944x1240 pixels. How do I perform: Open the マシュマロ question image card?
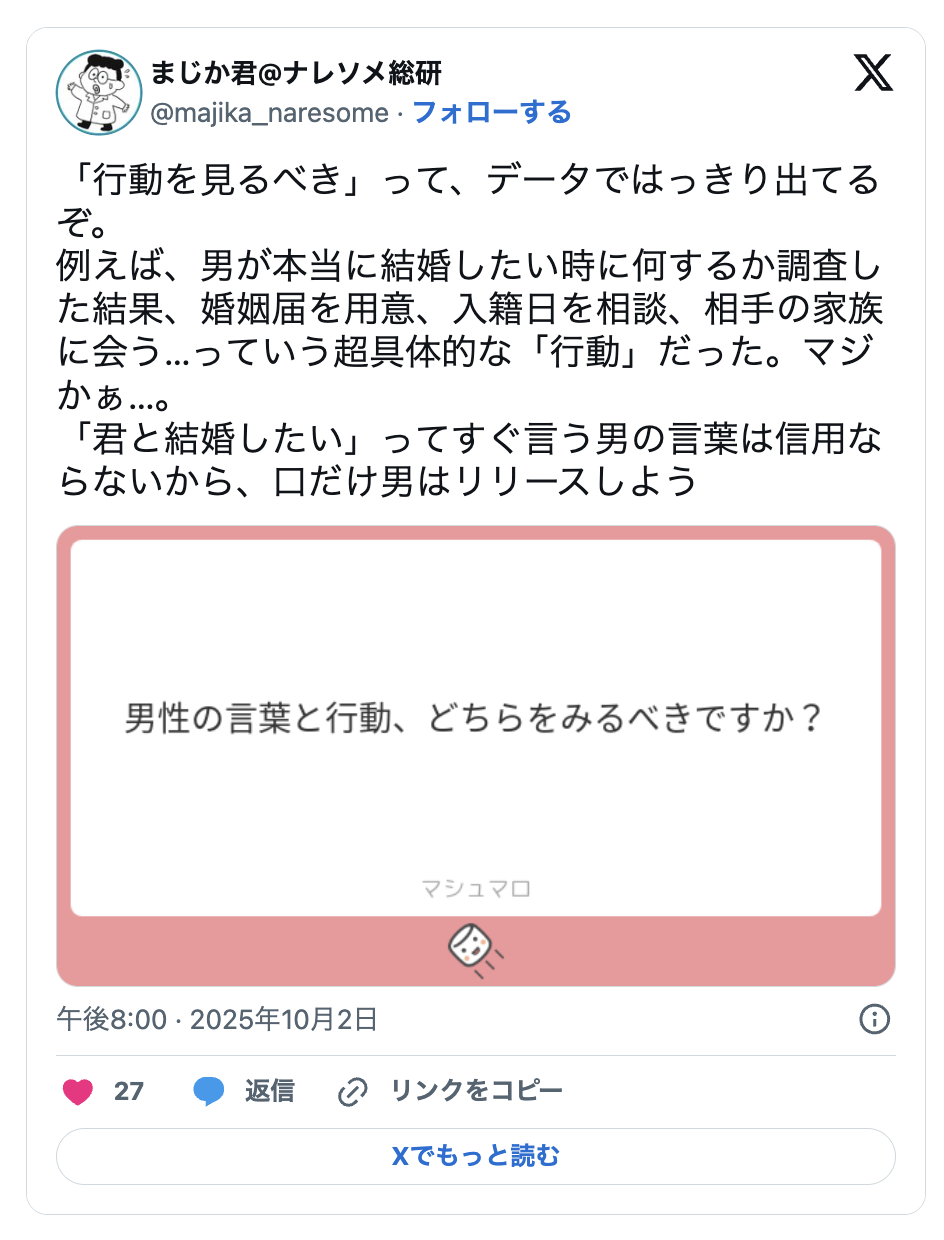point(476,755)
